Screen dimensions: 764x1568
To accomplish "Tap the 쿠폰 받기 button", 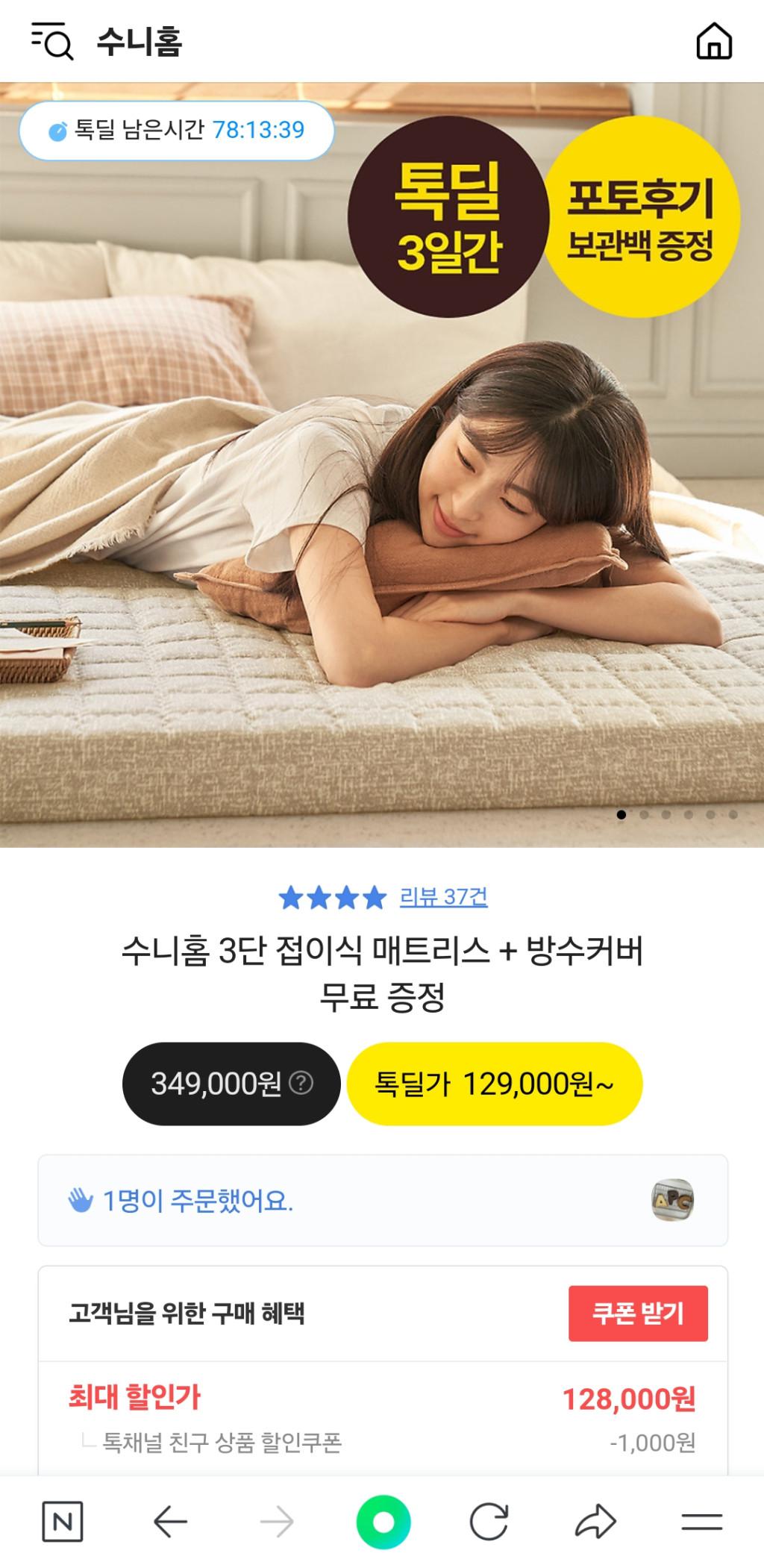I will click(x=637, y=1314).
